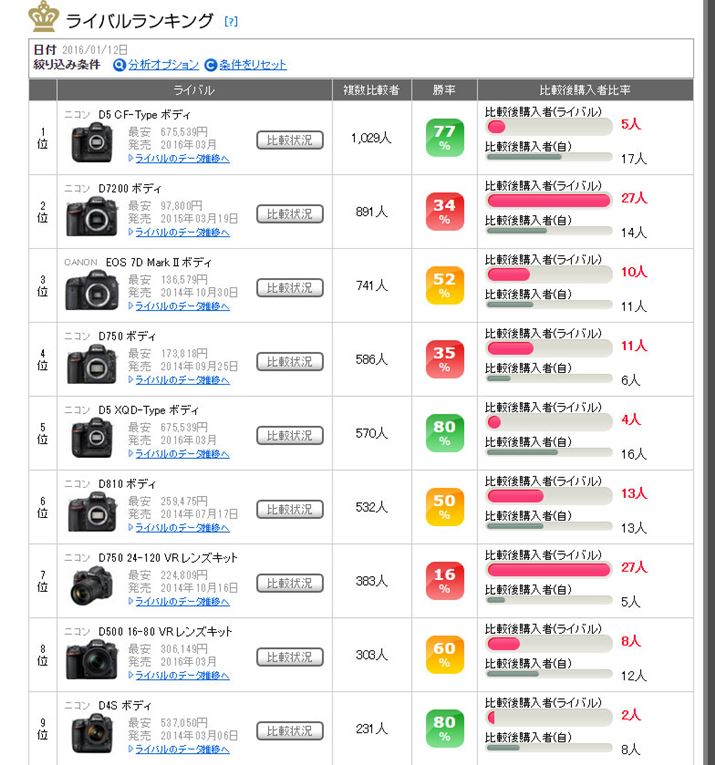
Task: Tap 比較状況 for D750 24-120 VR レンズキット
Action: (290, 584)
